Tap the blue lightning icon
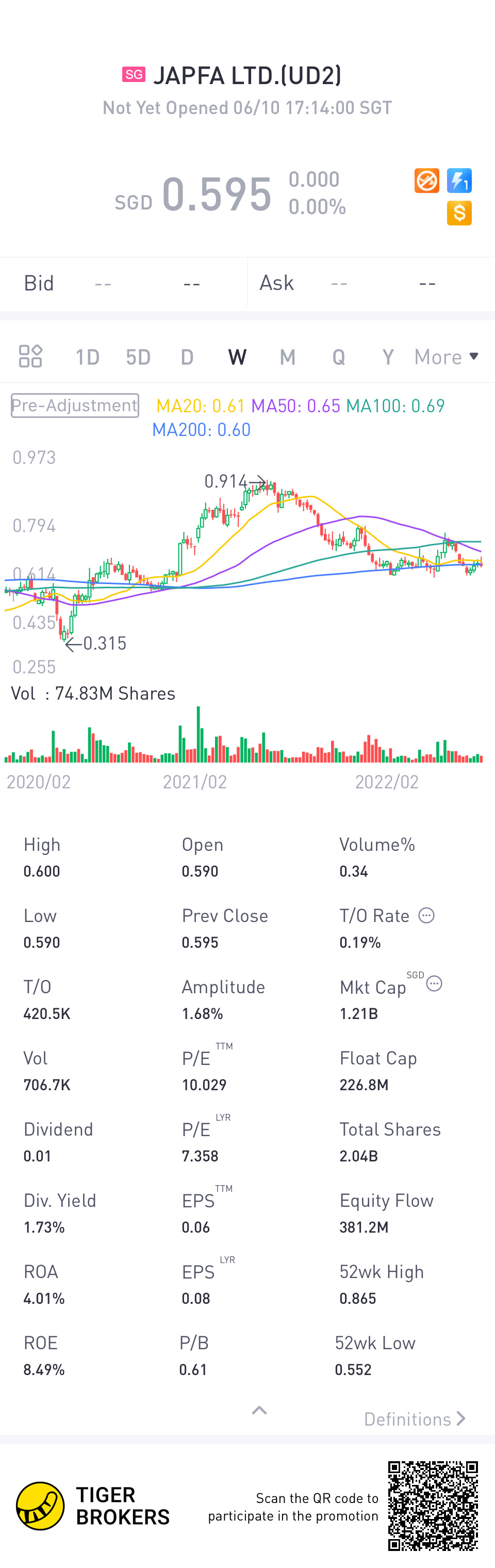 459,181
